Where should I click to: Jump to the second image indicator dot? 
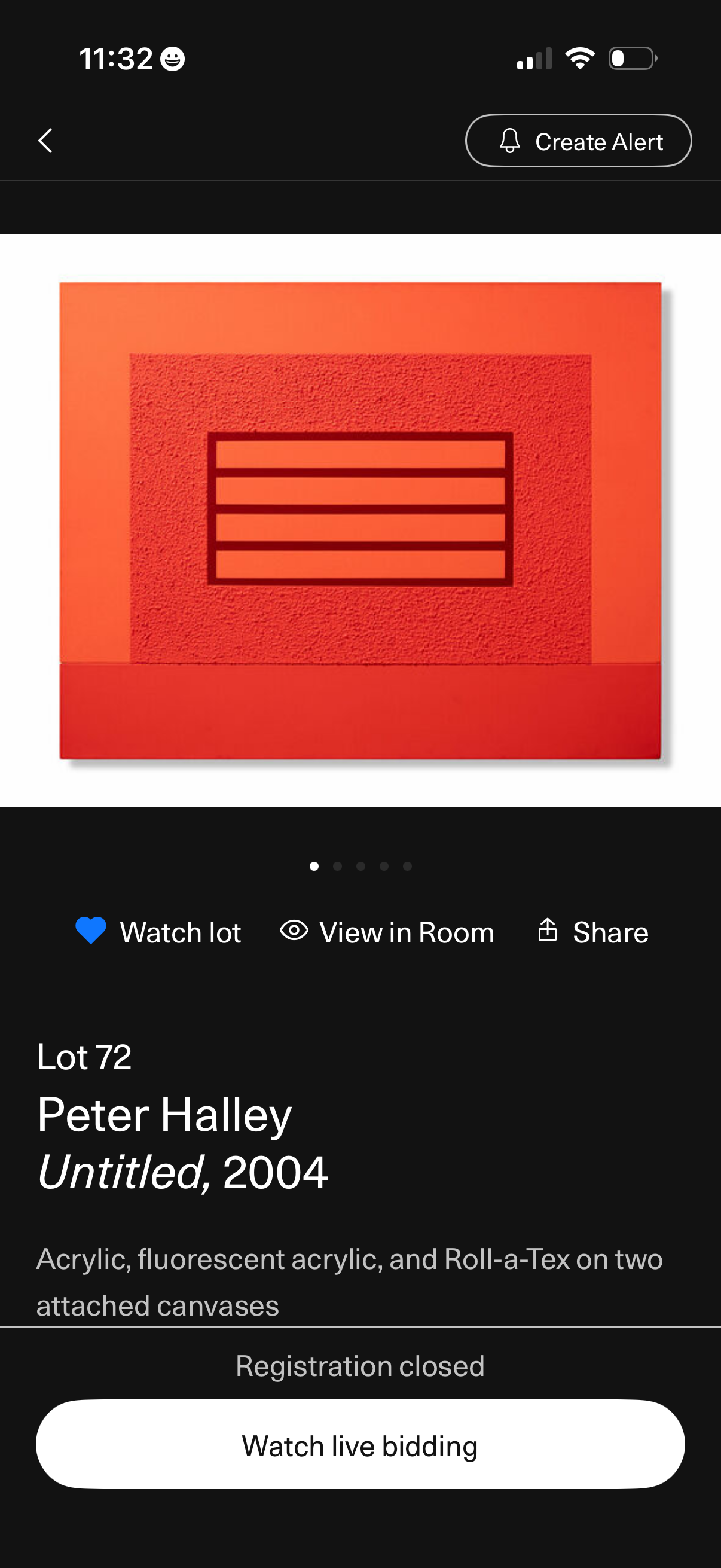pyautogui.click(x=337, y=866)
